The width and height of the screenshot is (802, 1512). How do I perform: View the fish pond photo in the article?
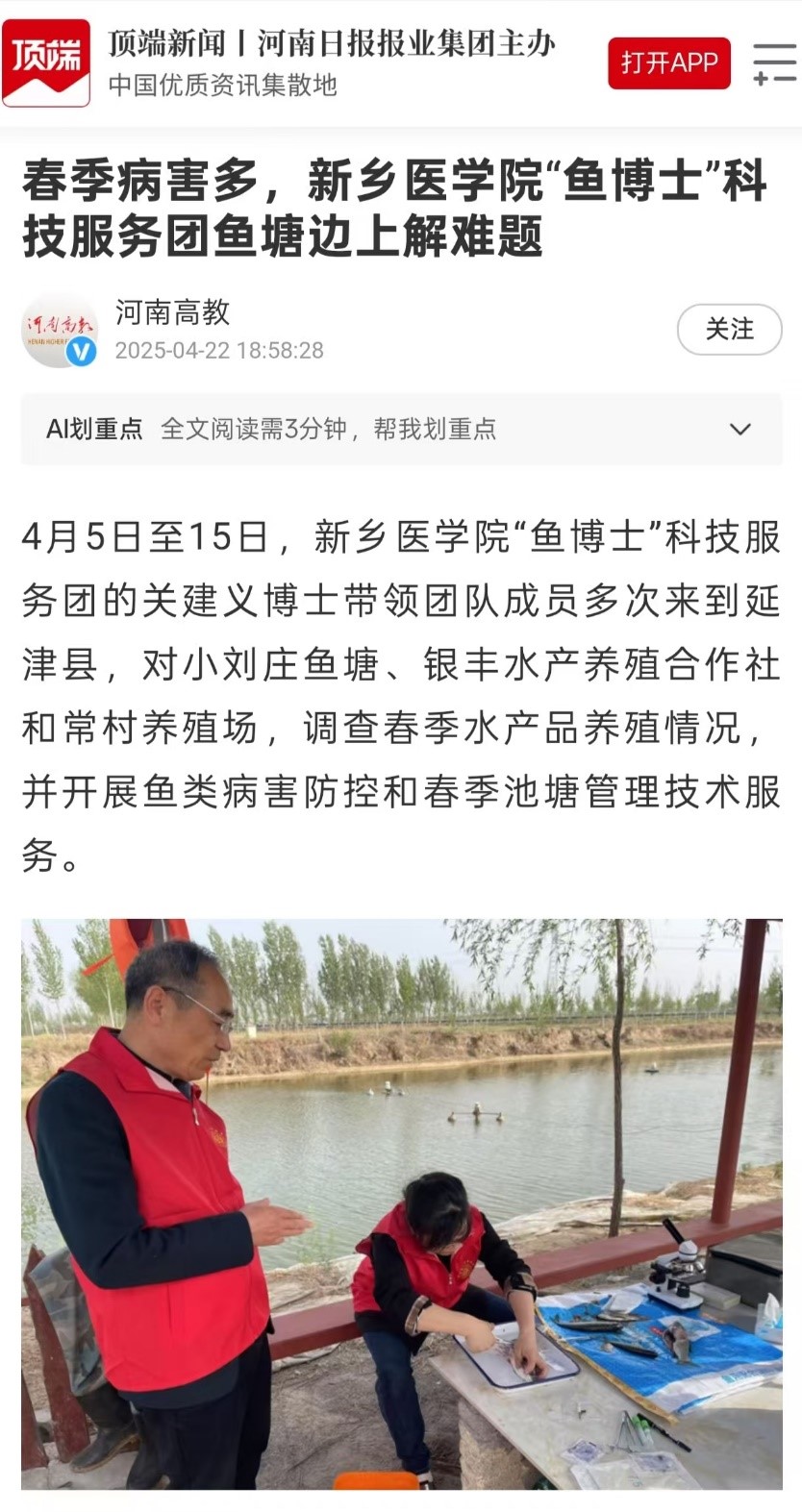coord(401,1203)
